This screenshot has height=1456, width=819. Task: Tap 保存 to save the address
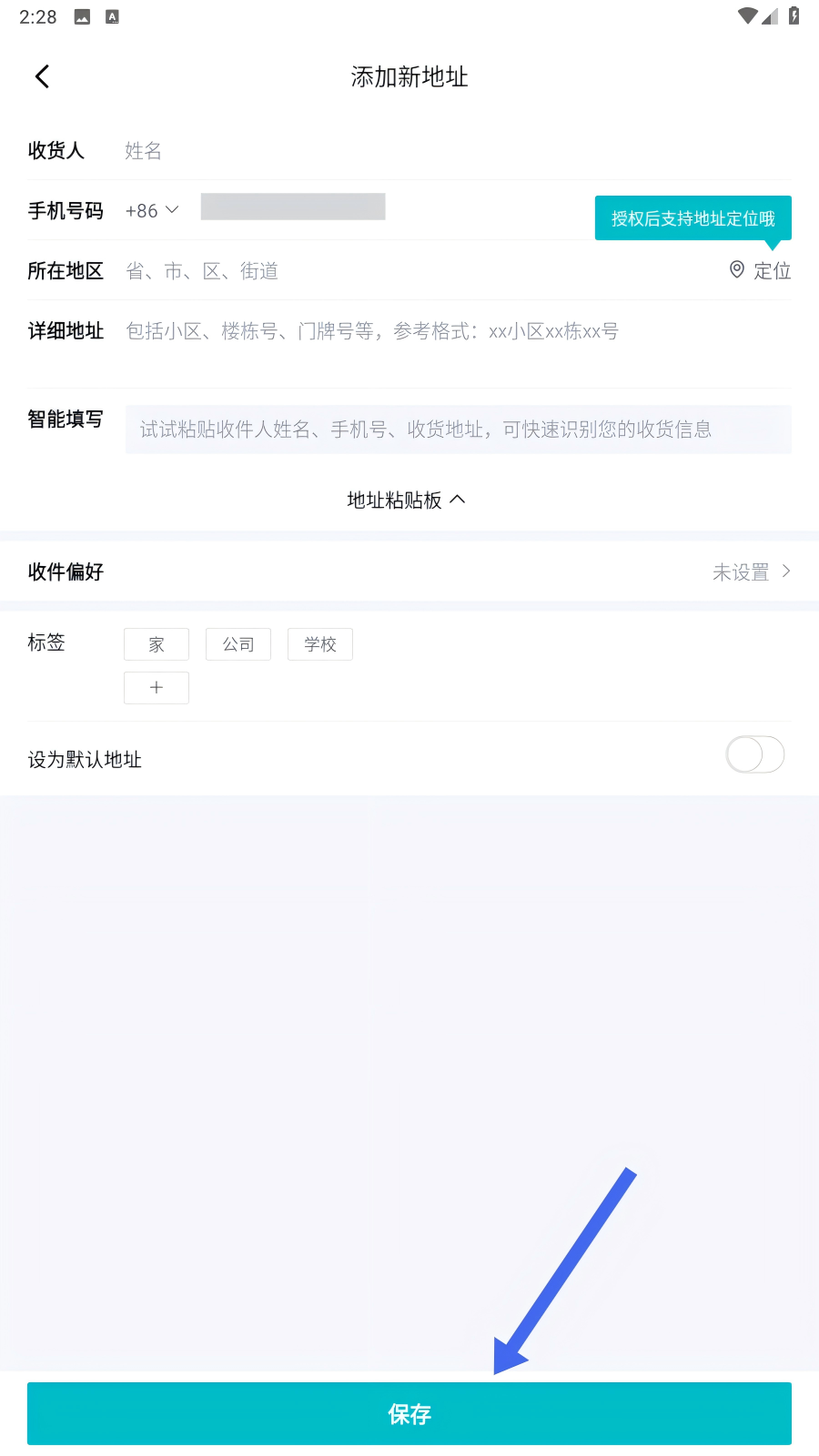409,1413
